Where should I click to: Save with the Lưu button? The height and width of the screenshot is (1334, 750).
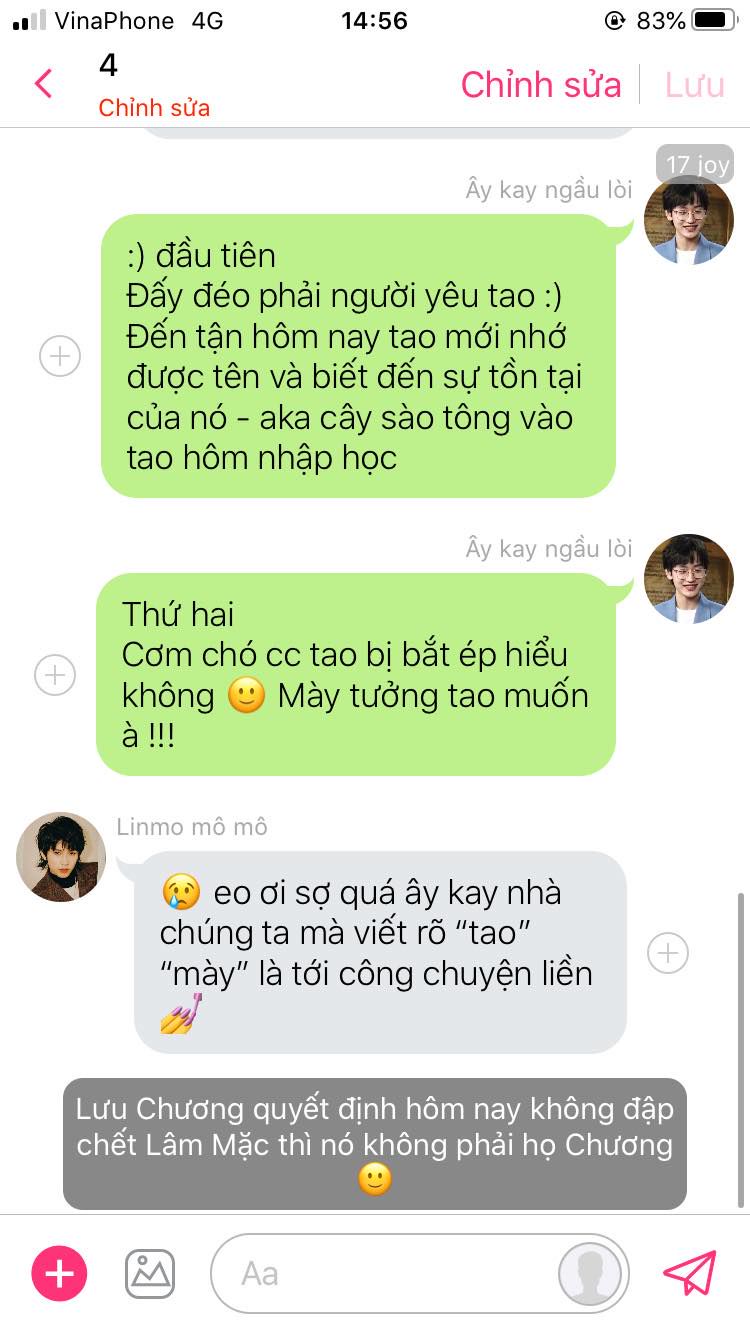pyautogui.click(x=694, y=85)
